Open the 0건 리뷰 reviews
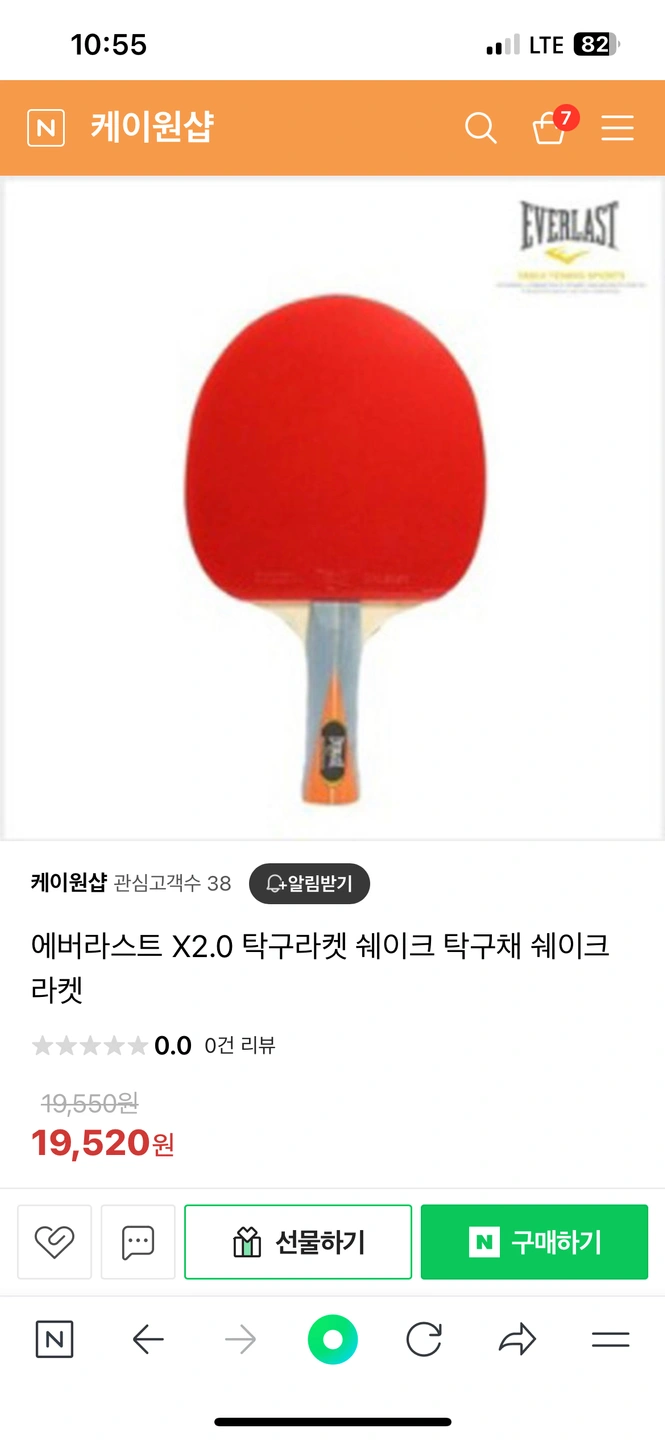Screen dimensions: 665x1440 coord(239,1046)
